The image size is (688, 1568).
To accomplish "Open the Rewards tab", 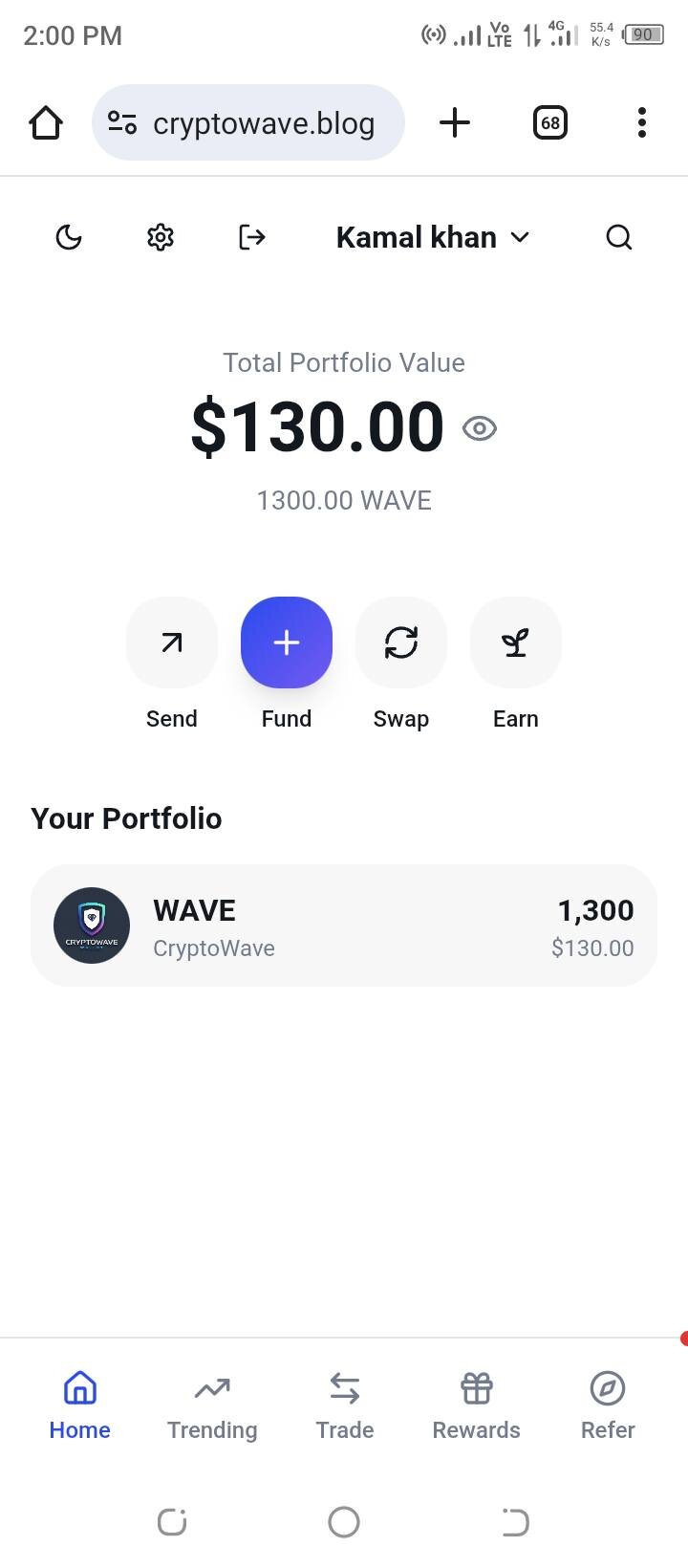I will [476, 1404].
